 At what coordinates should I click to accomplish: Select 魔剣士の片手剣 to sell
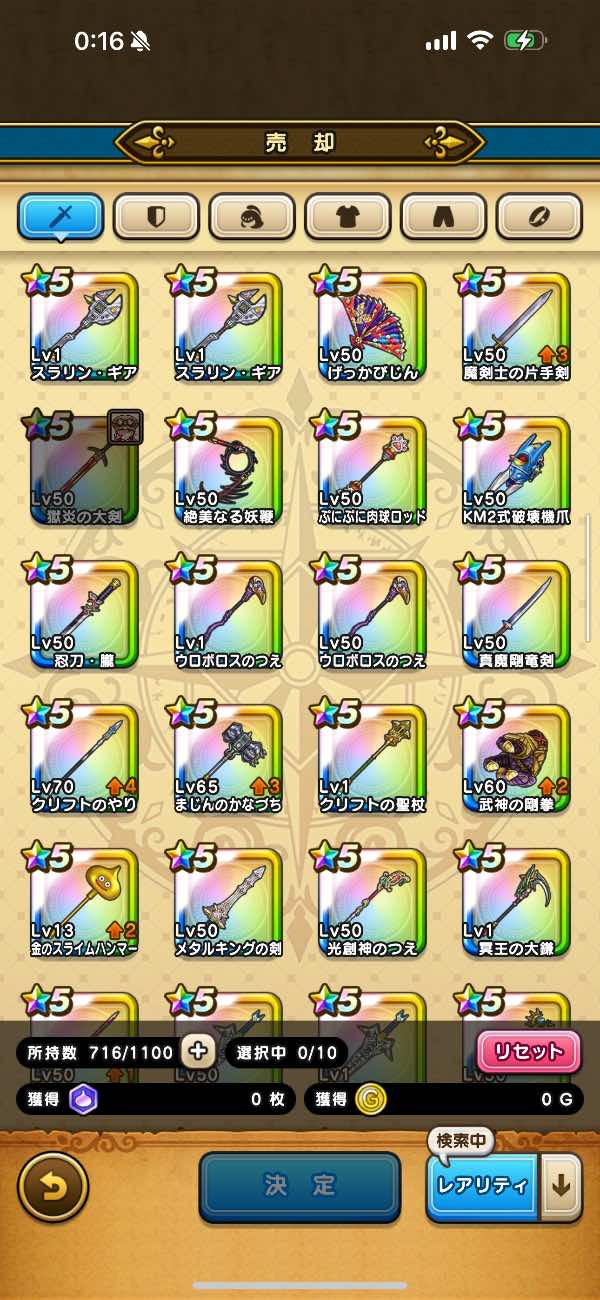(515, 325)
